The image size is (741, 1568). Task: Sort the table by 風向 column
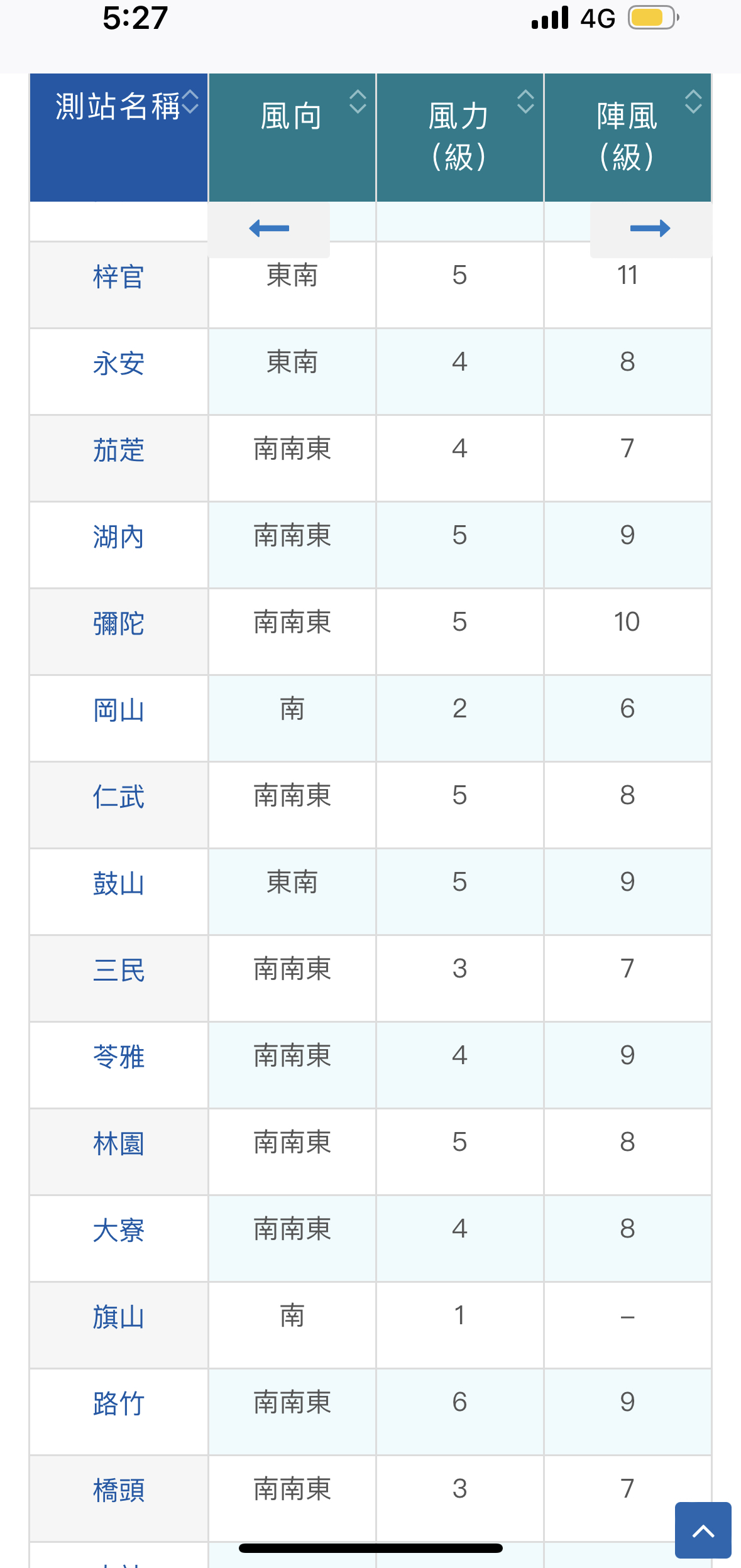[x=292, y=138]
